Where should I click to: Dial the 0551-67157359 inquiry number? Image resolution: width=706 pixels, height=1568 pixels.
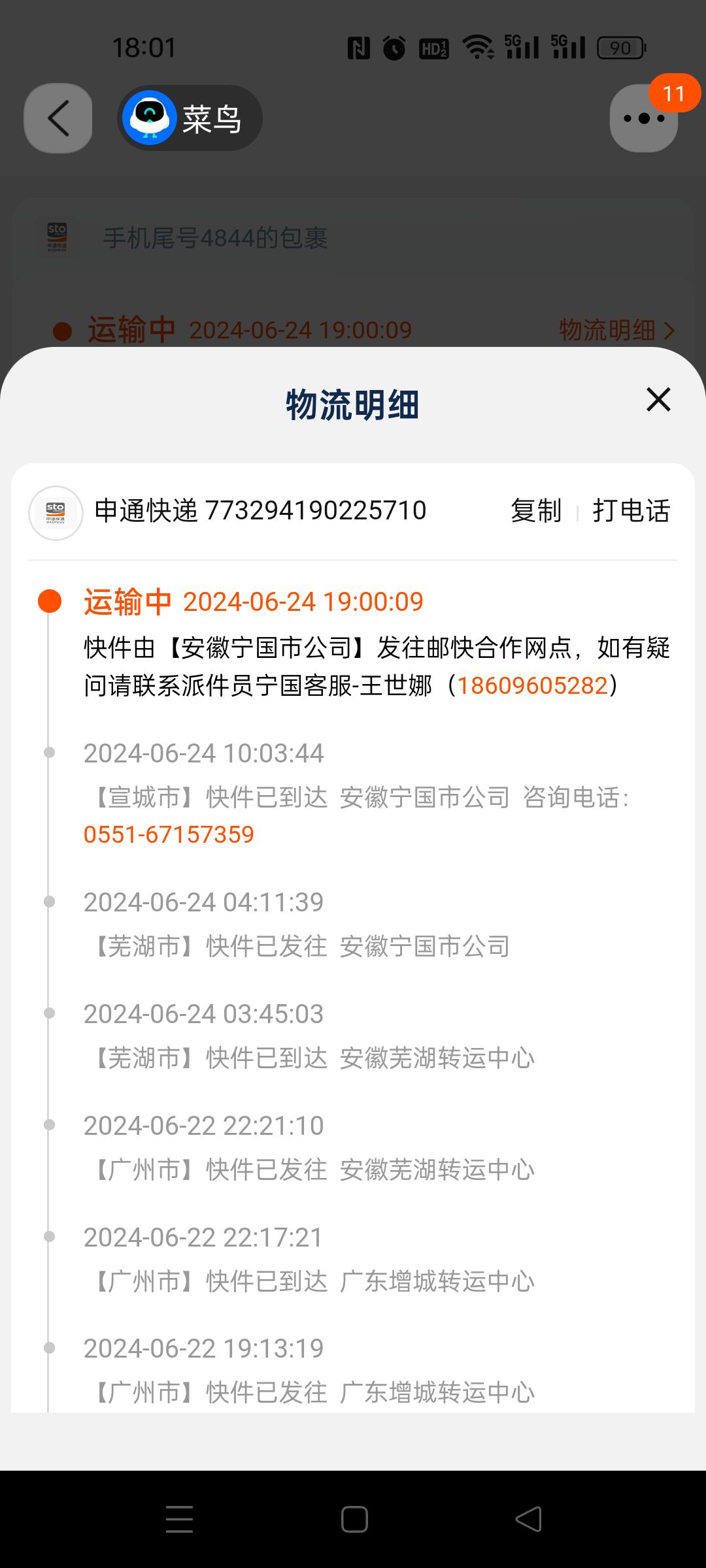click(169, 834)
